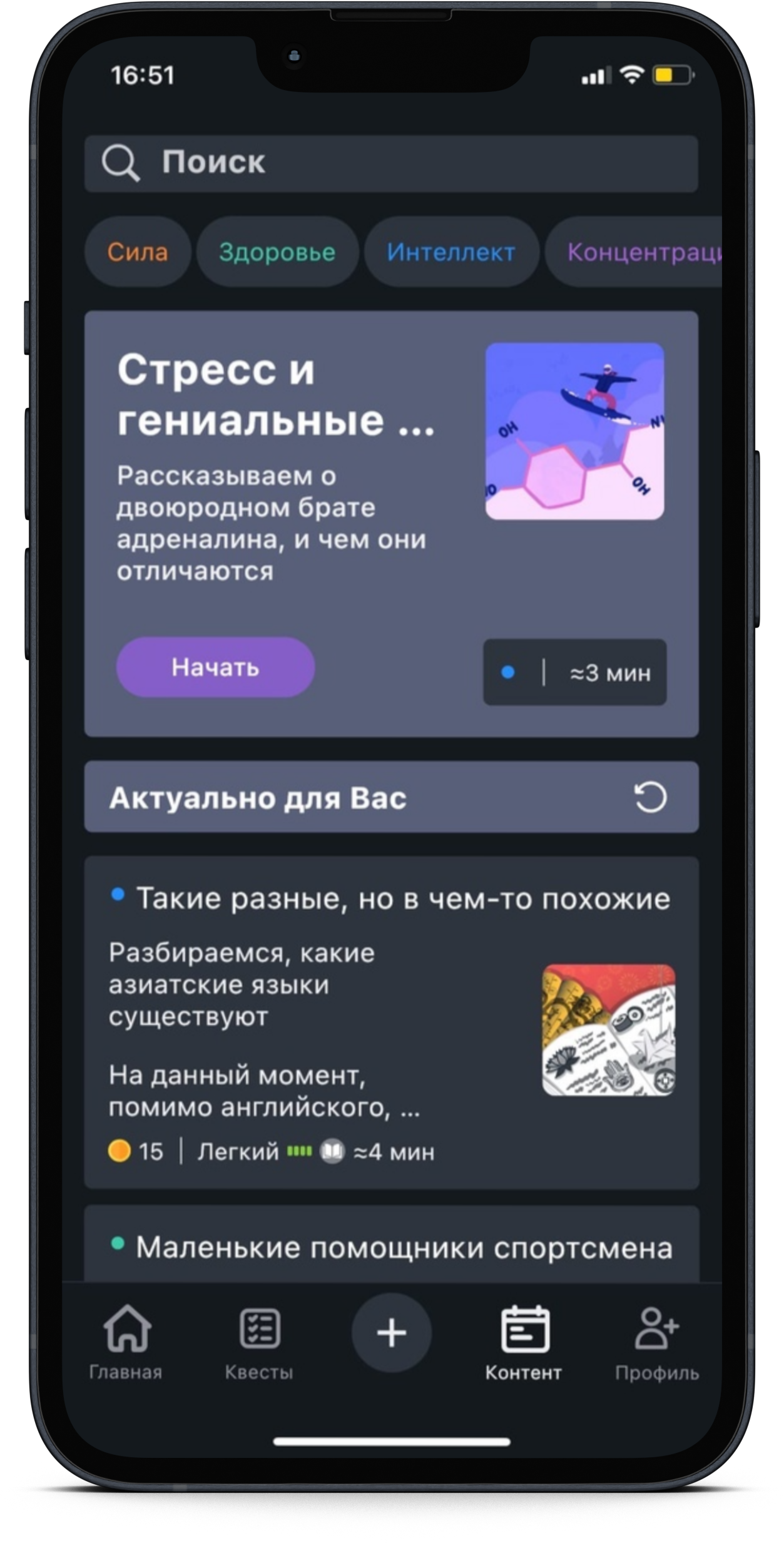Select the Концентрация chip

(638, 252)
